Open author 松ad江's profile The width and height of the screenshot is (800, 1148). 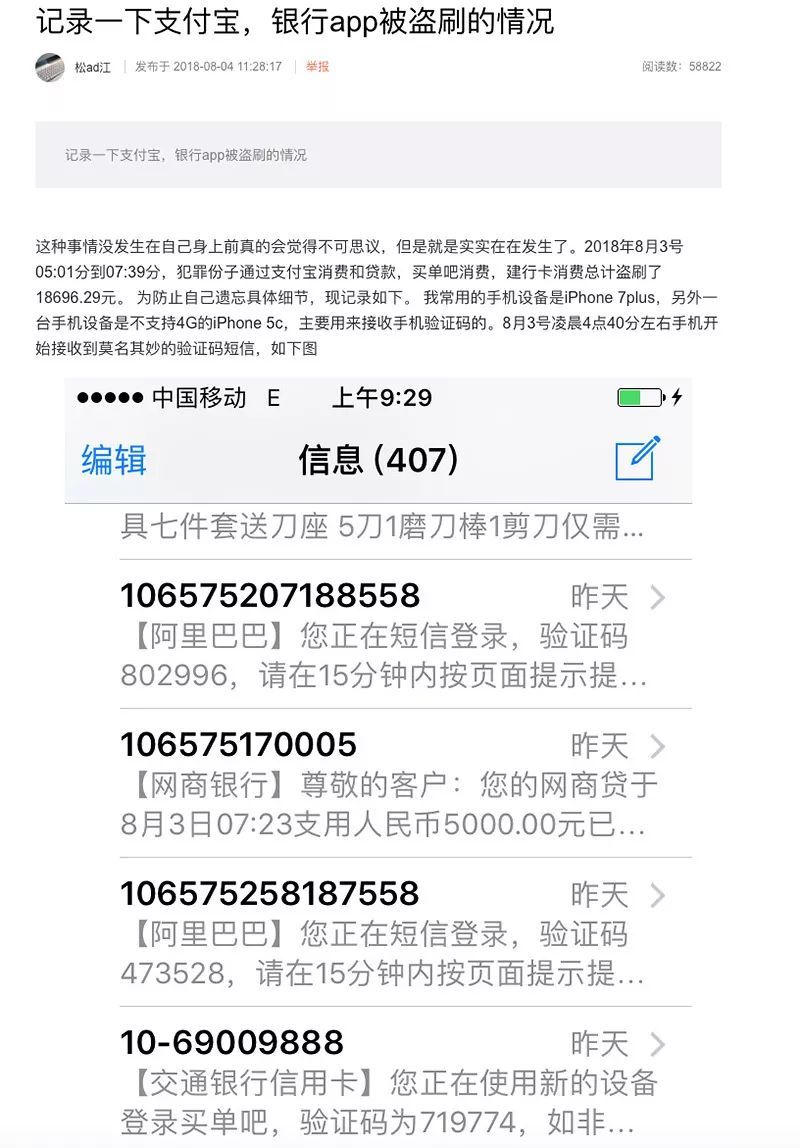(91, 67)
